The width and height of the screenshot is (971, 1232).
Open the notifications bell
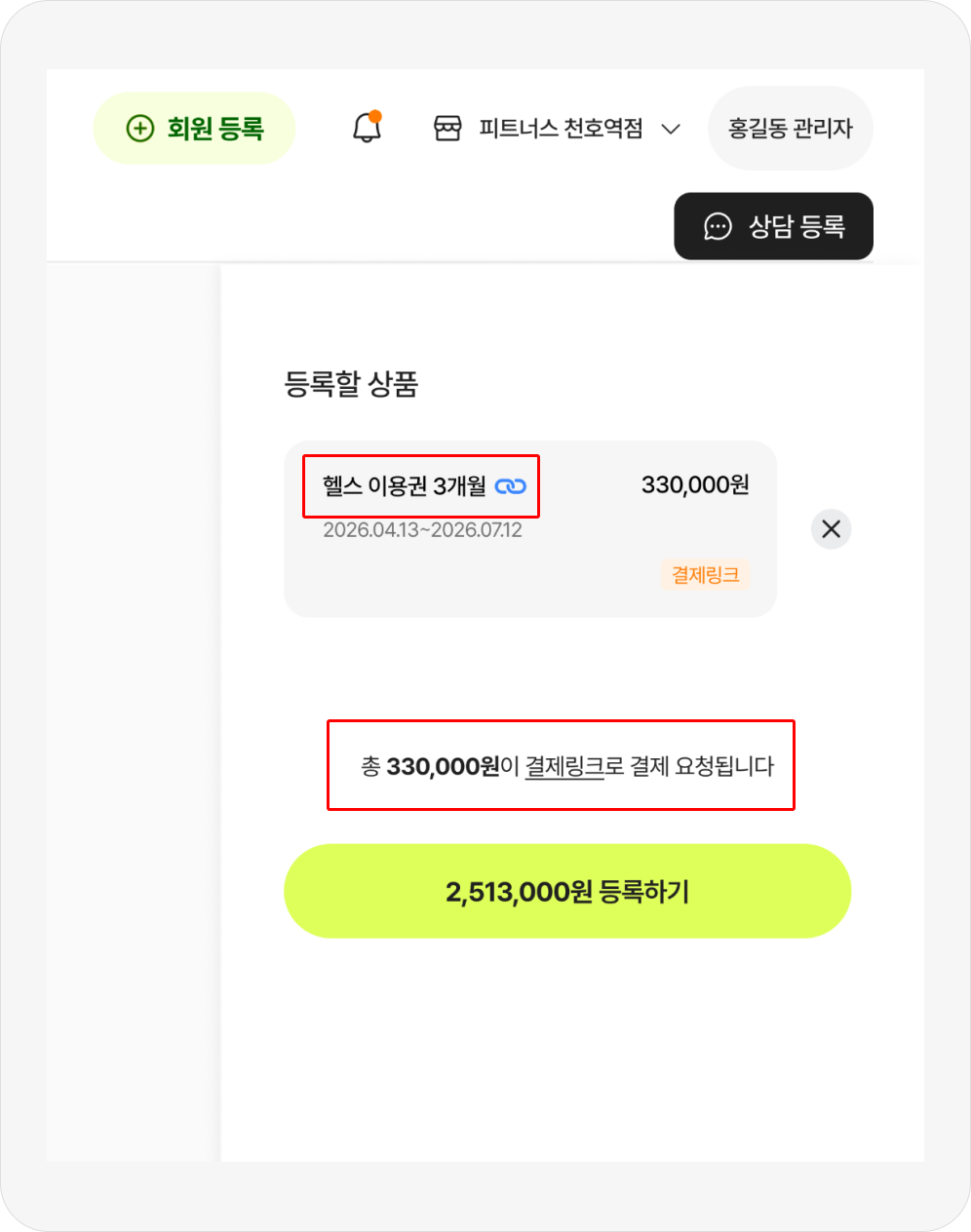tap(367, 128)
